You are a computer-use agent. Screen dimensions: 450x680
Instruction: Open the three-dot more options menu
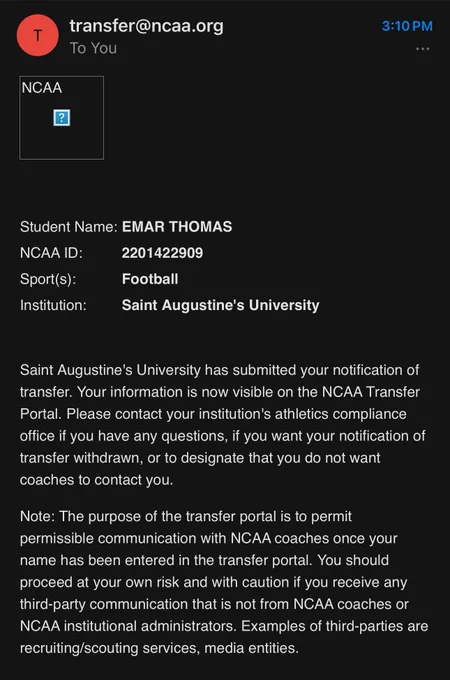pyautogui.click(x=423, y=49)
